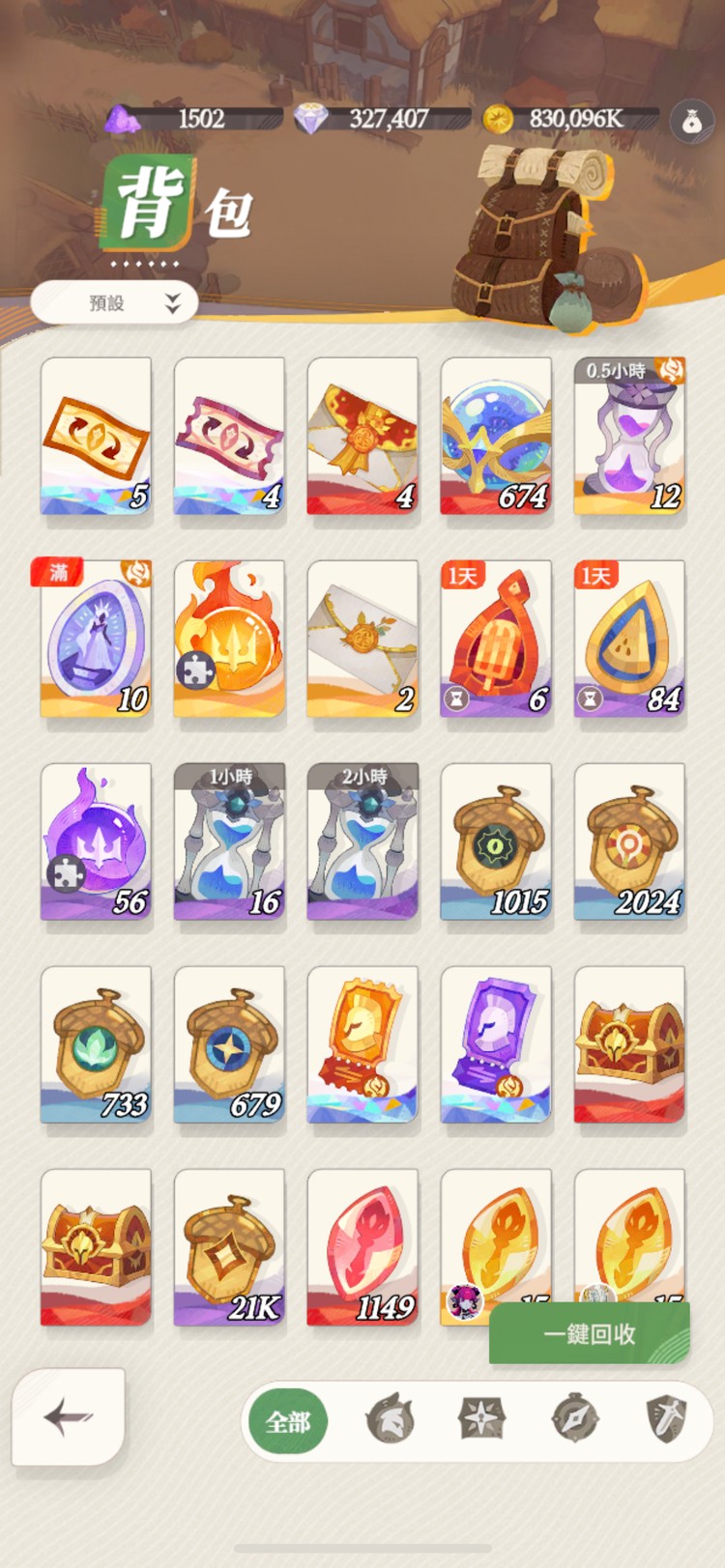Select the 2小時 hourglass item
The width and height of the screenshot is (725, 1568).
(x=362, y=841)
